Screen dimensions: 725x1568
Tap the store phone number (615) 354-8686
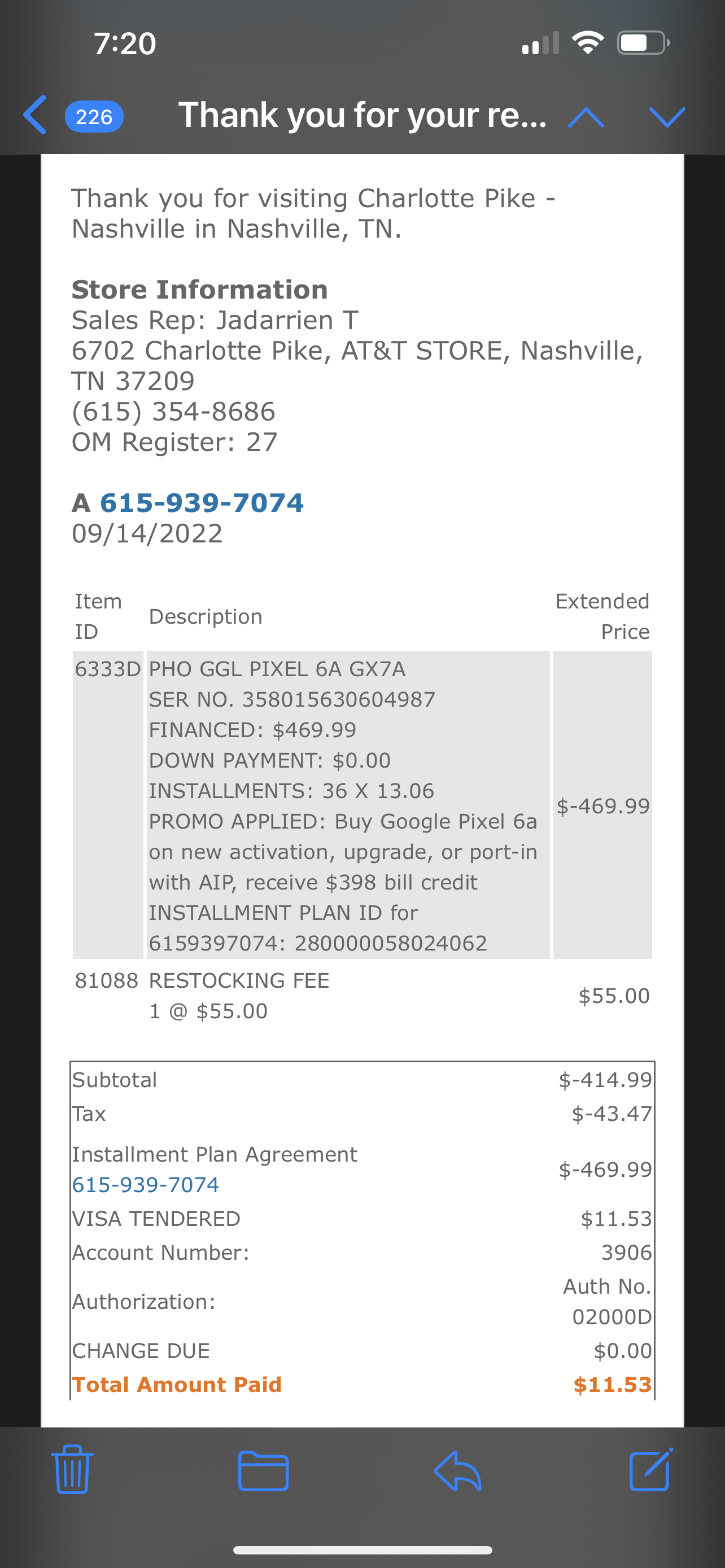click(173, 411)
